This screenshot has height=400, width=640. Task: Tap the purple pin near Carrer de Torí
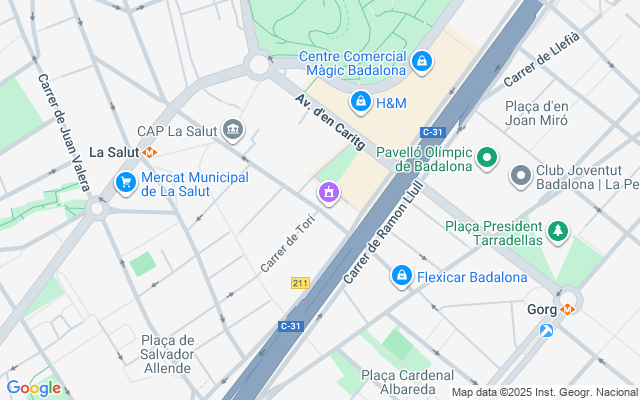coord(329,193)
